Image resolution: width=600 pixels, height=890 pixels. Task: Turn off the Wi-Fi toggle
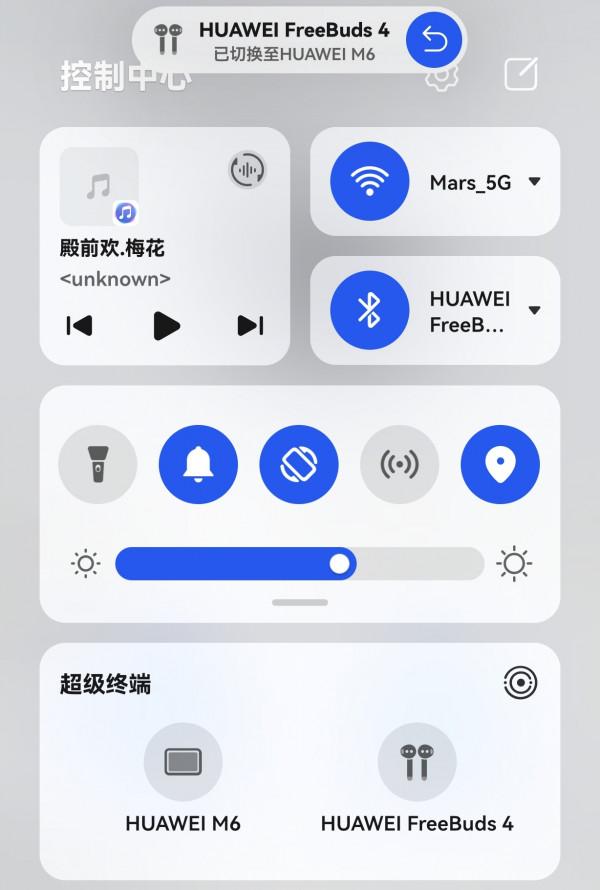tap(369, 182)
